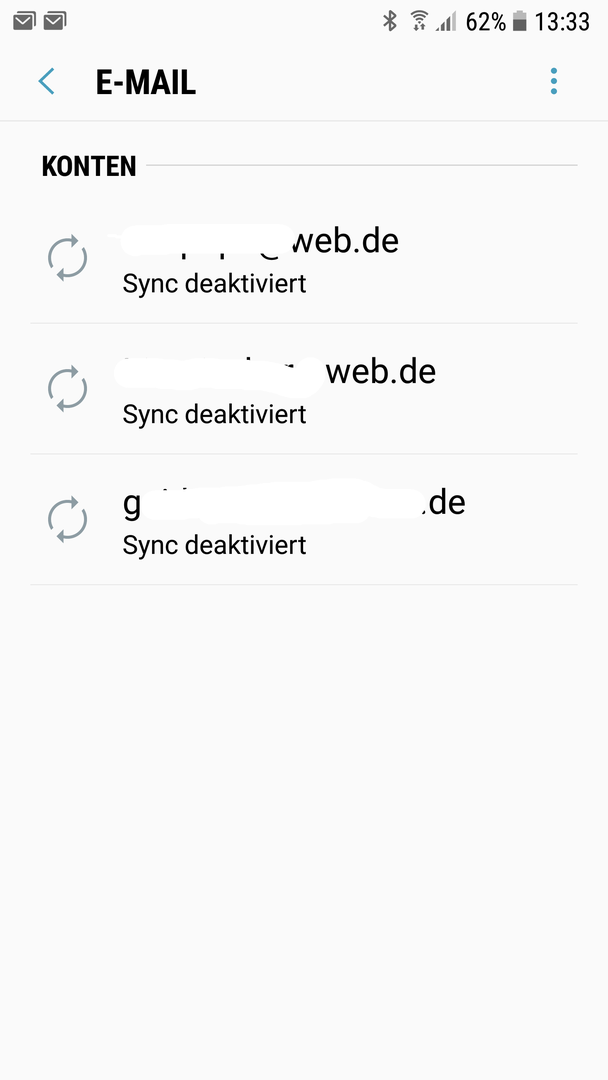
Task: Open the second web.de account
Action: (x=304, y=389)
